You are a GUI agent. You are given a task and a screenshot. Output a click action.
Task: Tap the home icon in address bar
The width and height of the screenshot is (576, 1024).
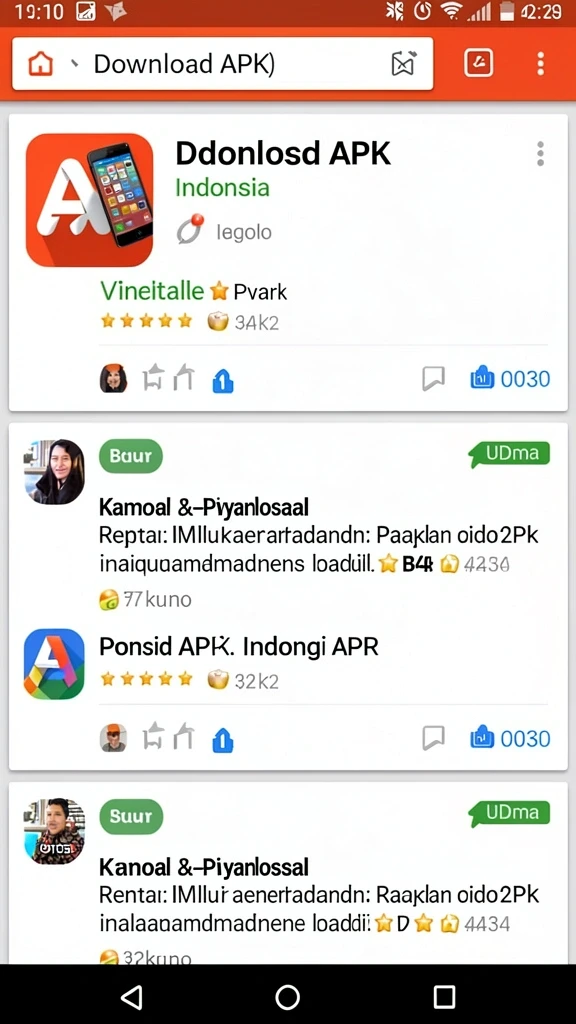(40, 63)
